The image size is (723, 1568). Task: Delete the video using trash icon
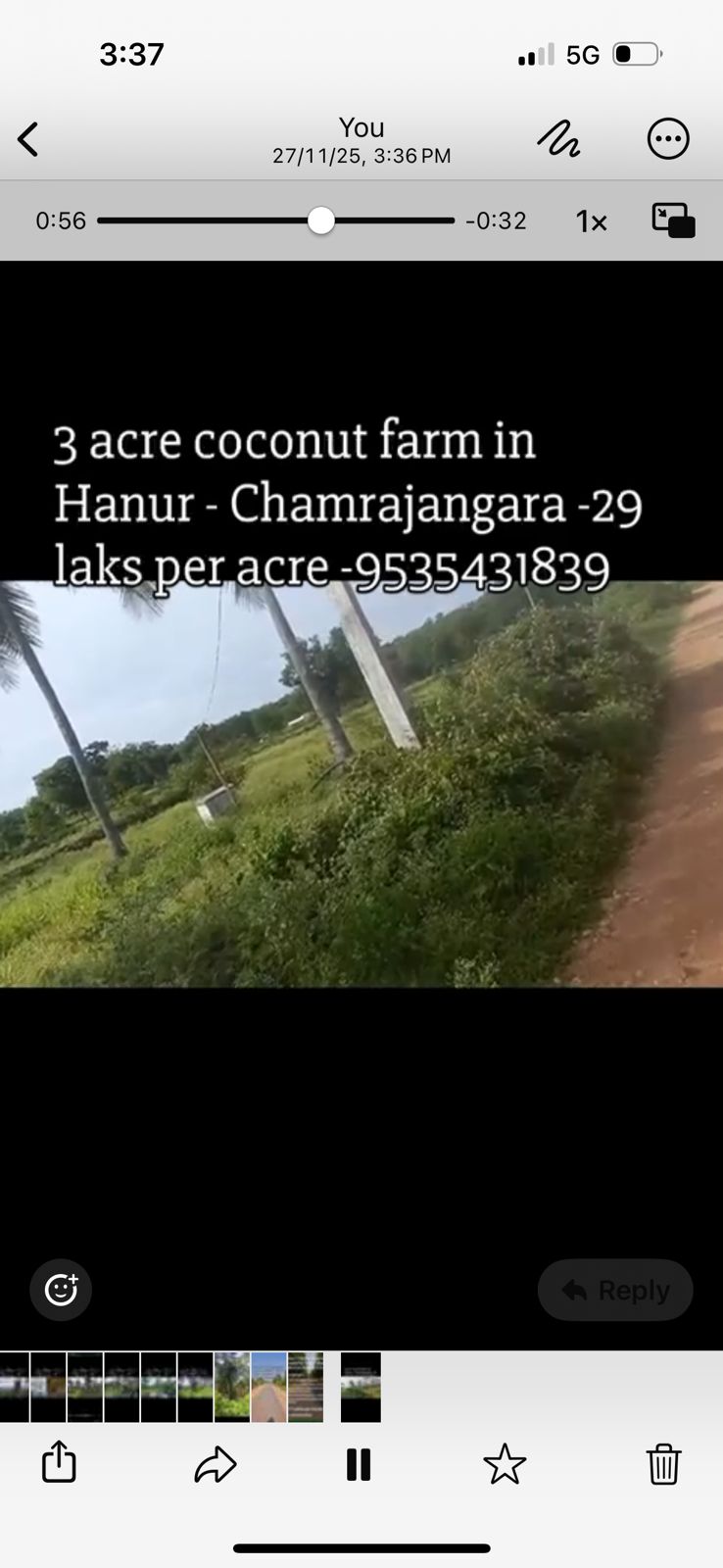pyautogui.click(x=663, y=1463)
